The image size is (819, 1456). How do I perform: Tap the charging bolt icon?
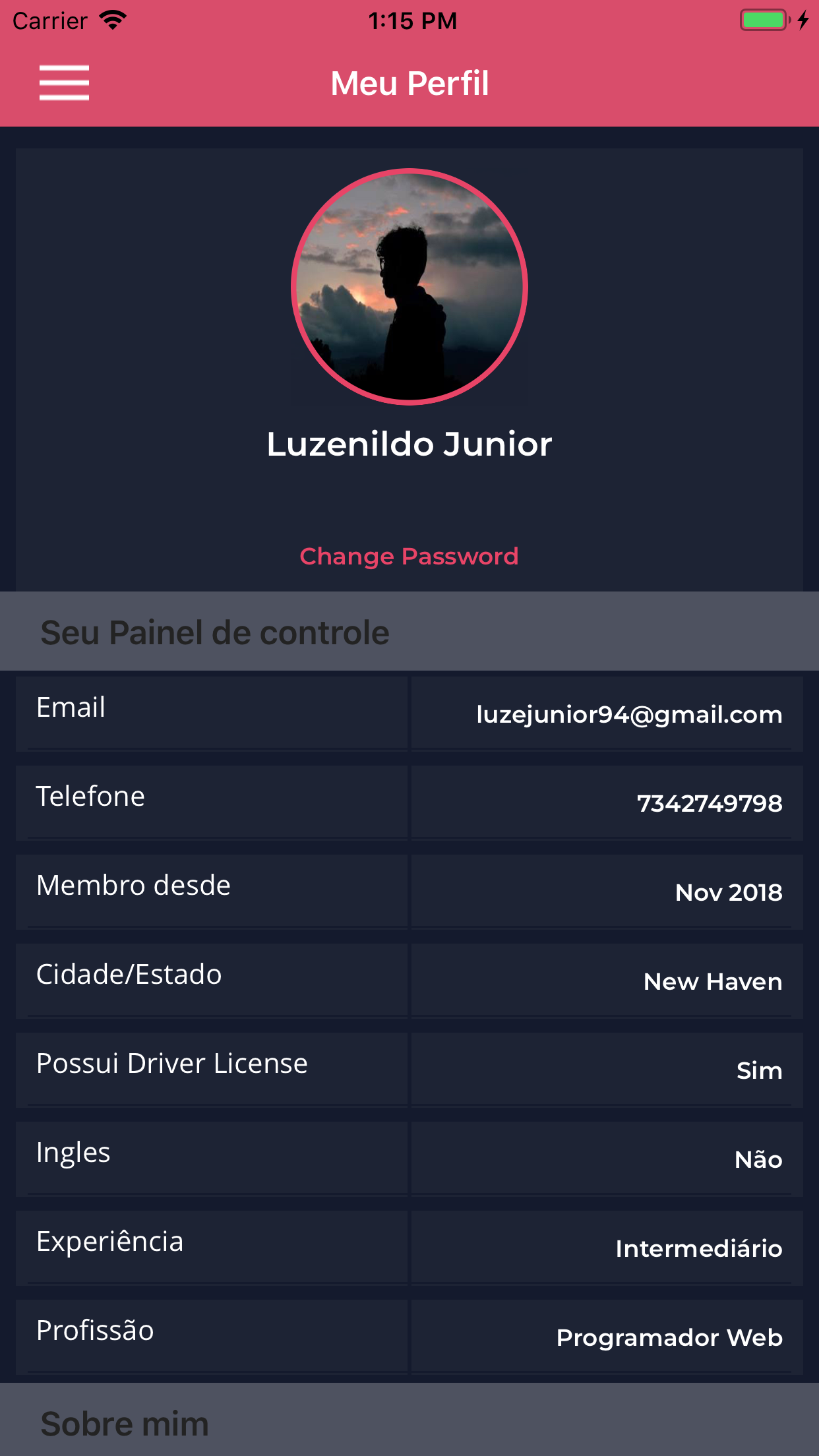tap(803, 20)
